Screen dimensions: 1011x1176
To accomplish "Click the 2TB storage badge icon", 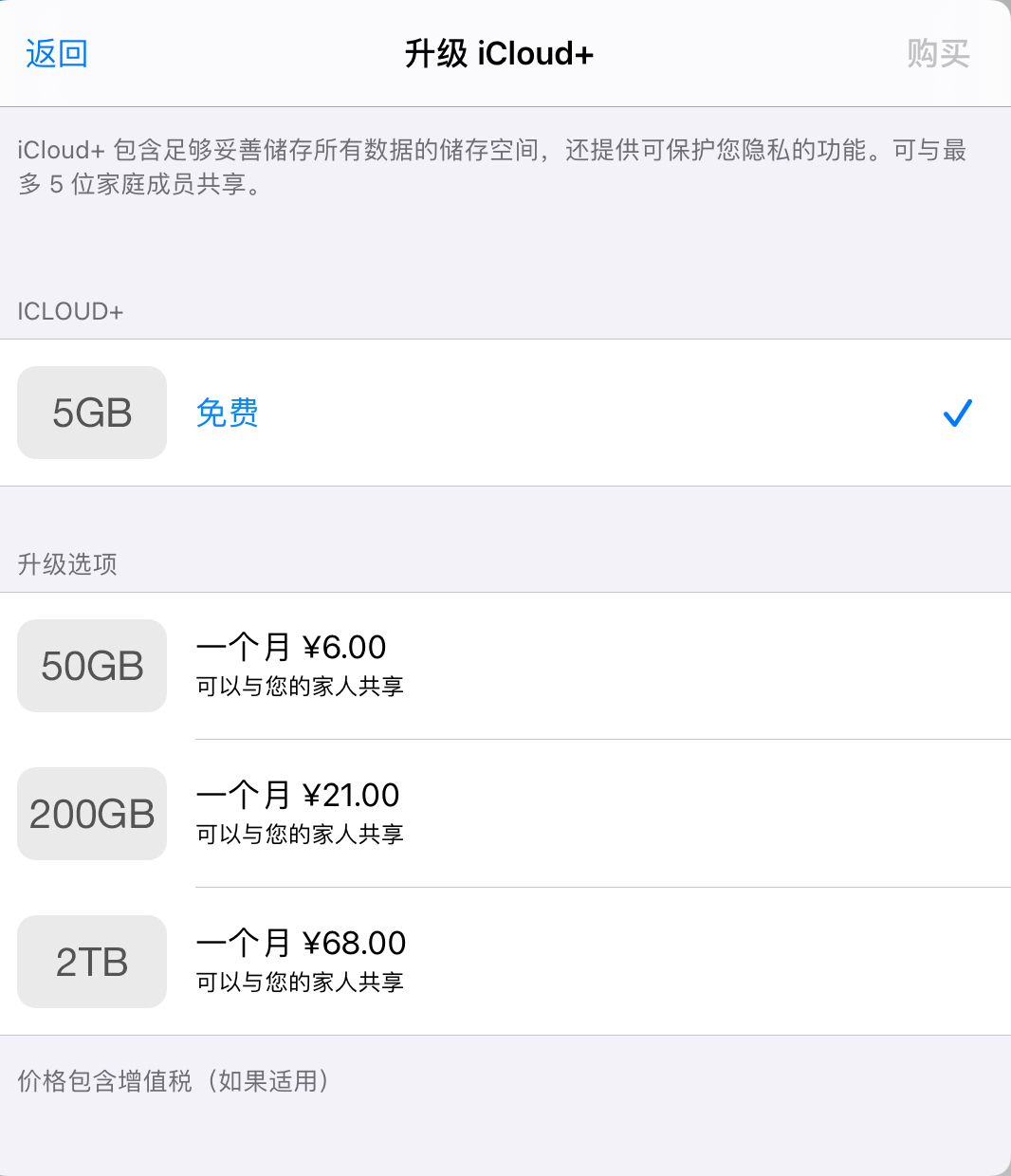I will [x=91, y=962].
